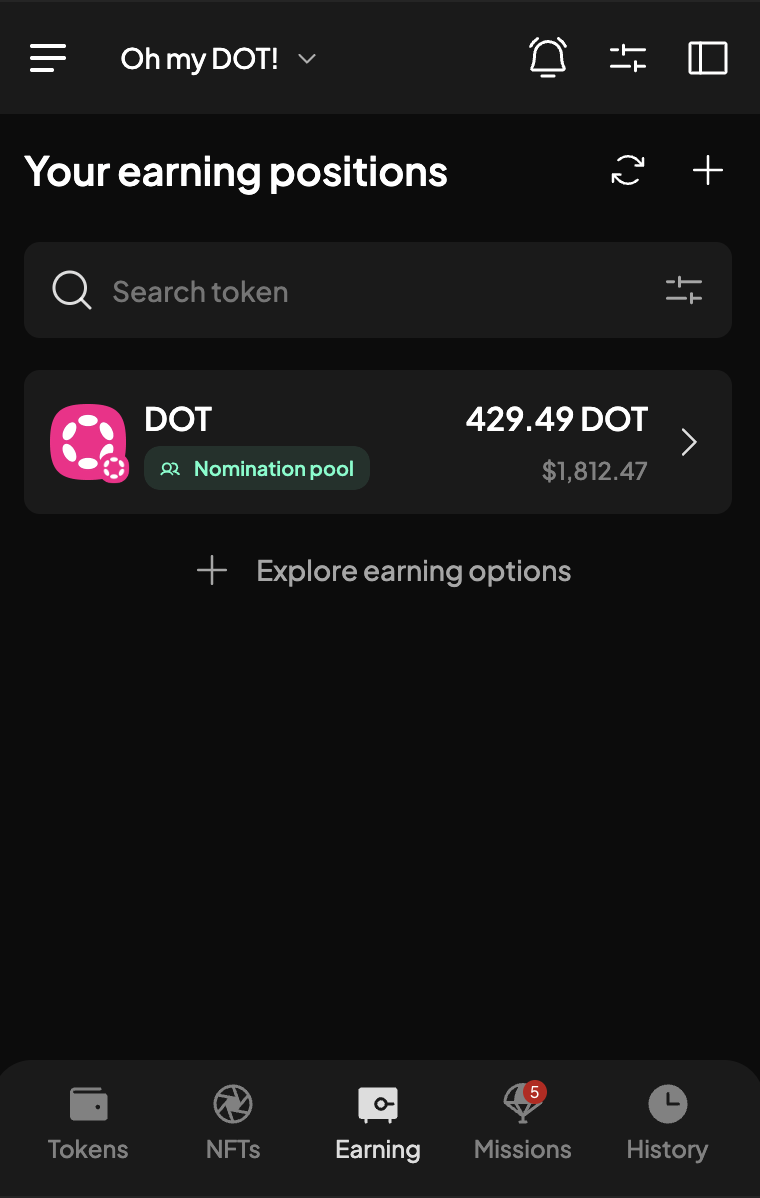Screen dimensions: 760x1198
Task: Toggle the side panel view
Action: (708, 58)
